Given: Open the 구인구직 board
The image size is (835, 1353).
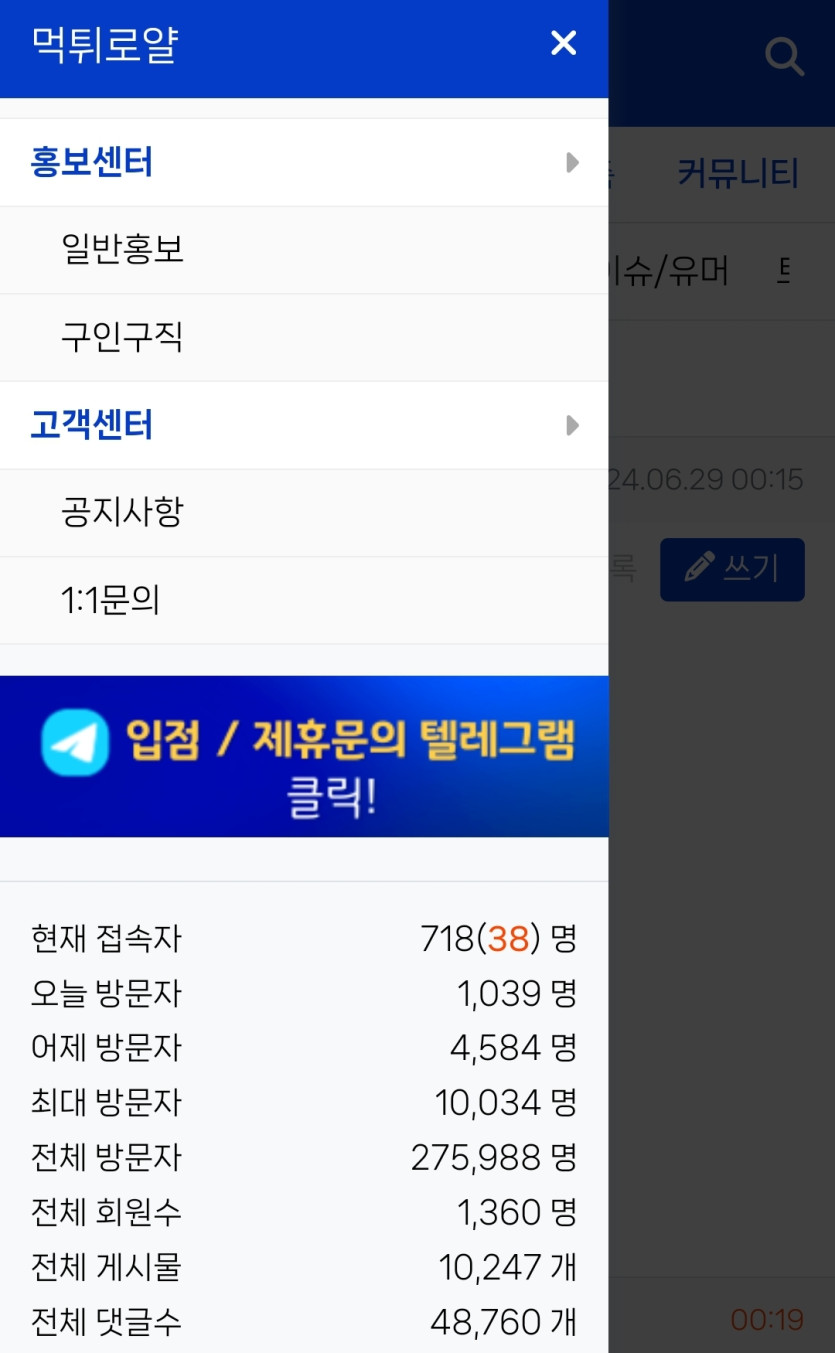Looking at the screenshot, I should coord(122,337).
